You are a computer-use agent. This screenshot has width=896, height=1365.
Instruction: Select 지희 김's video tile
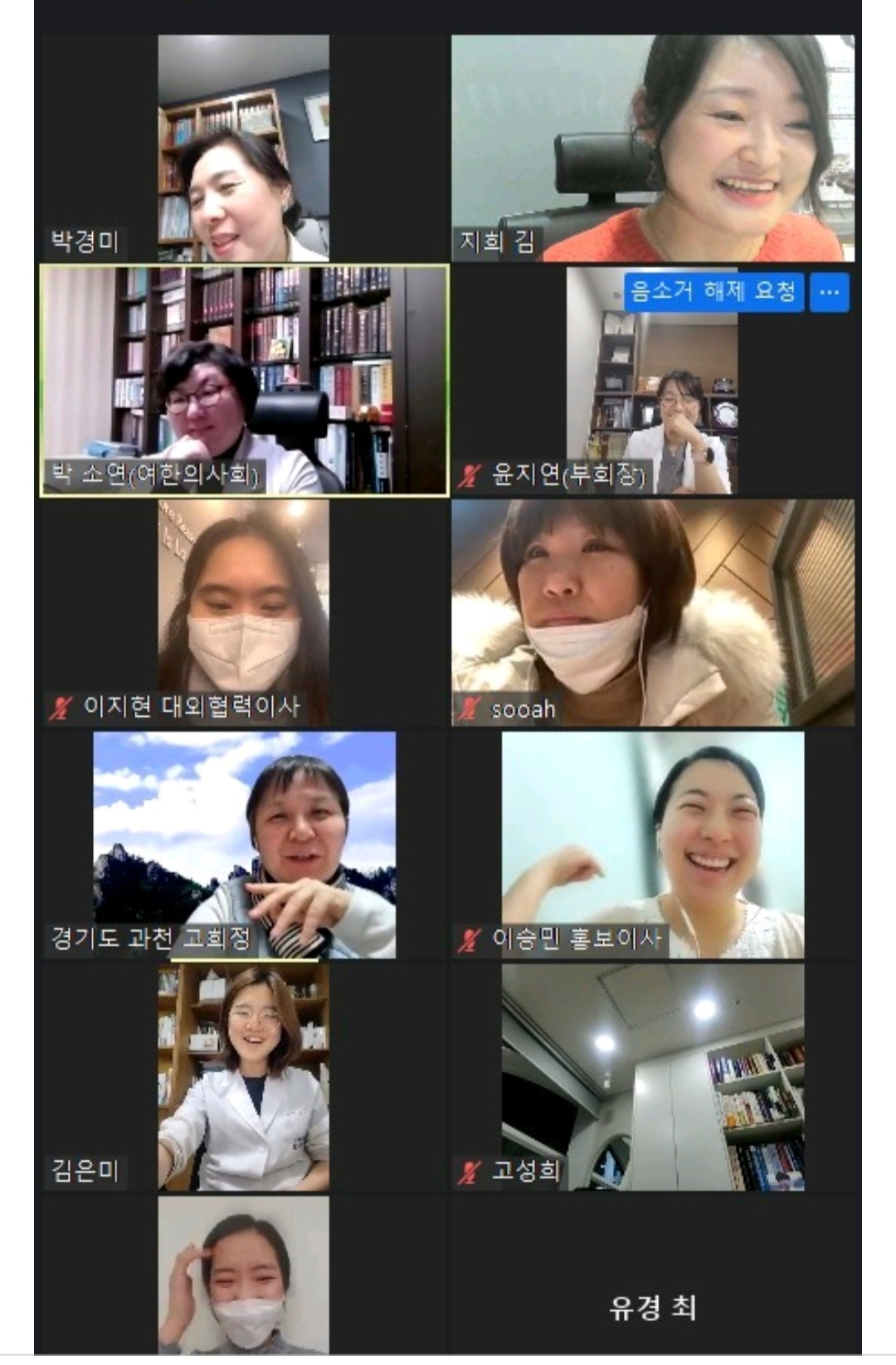(653, 148)
